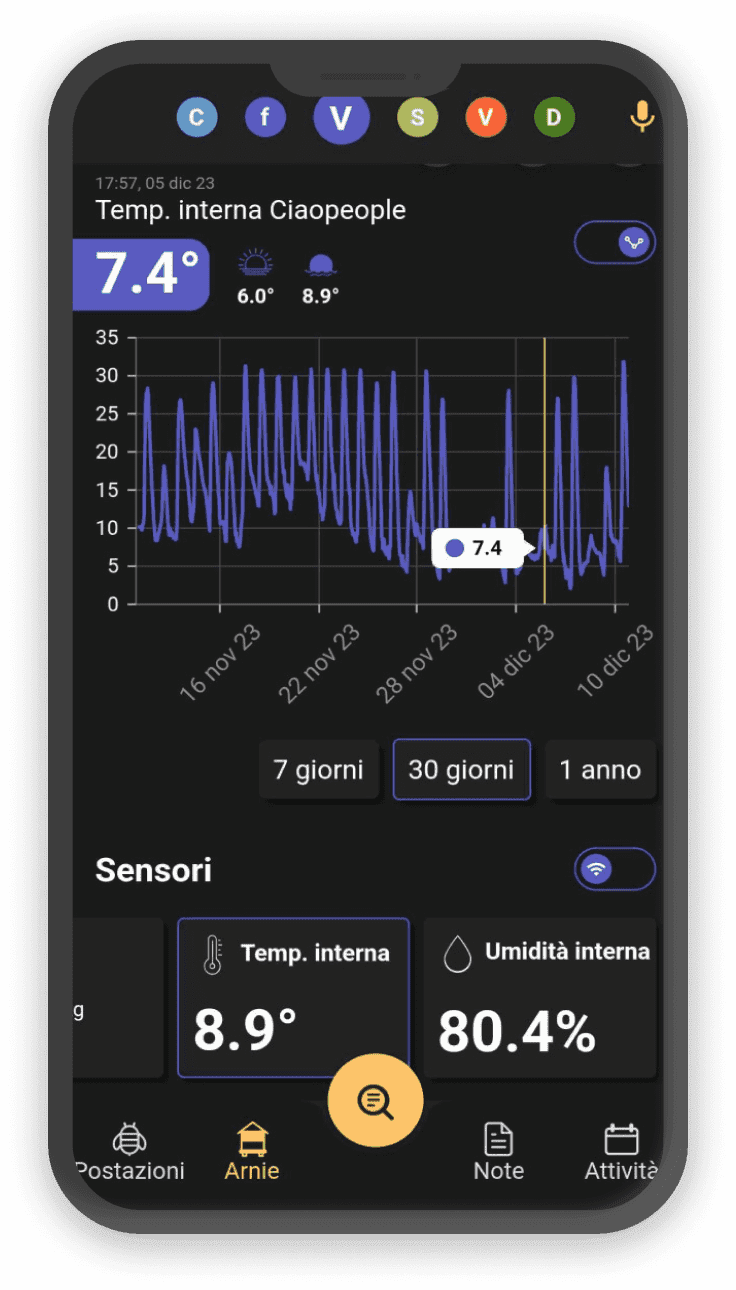Select the small purple f avatar

(265, 118)
